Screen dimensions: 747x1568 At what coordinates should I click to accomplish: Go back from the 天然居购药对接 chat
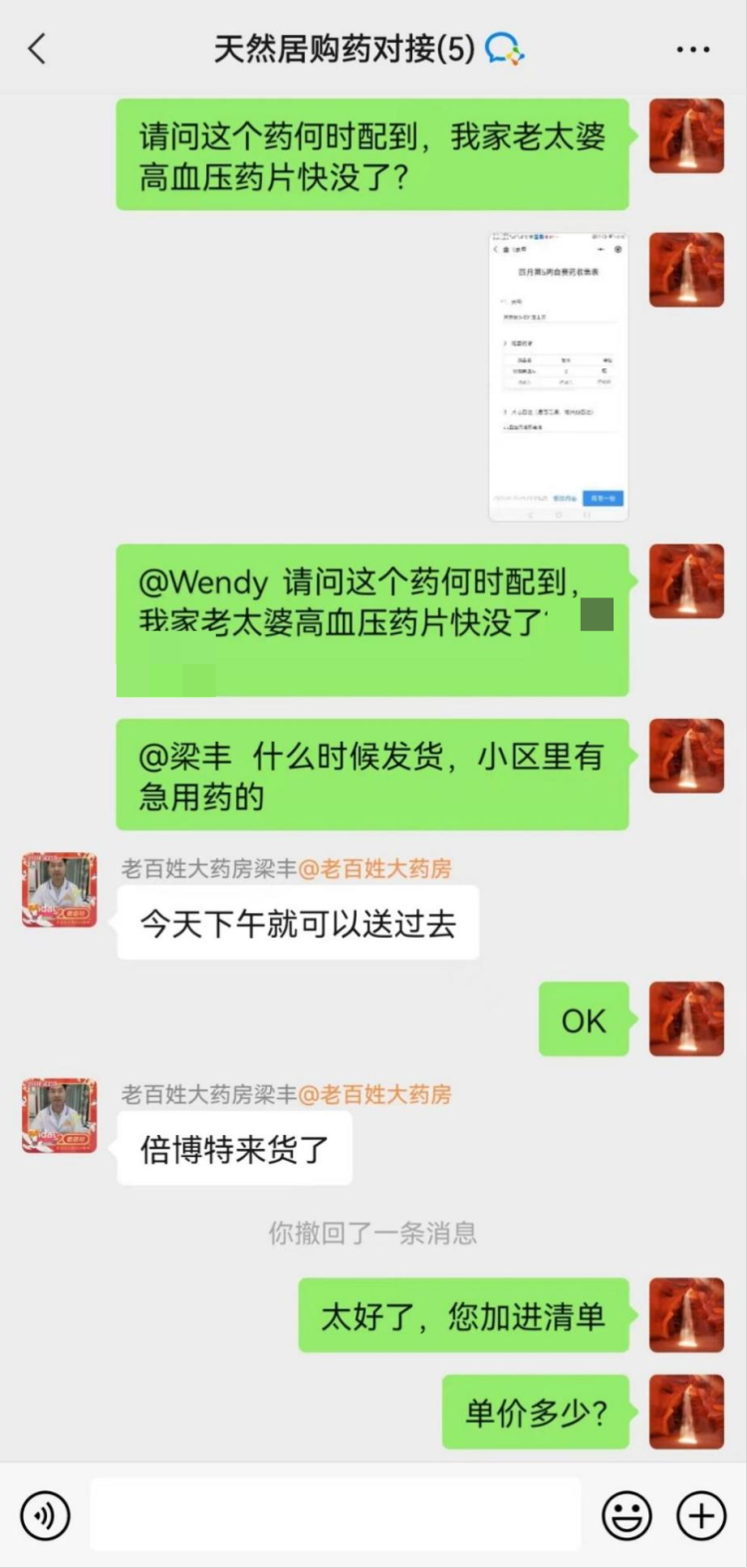click(38, 49)
